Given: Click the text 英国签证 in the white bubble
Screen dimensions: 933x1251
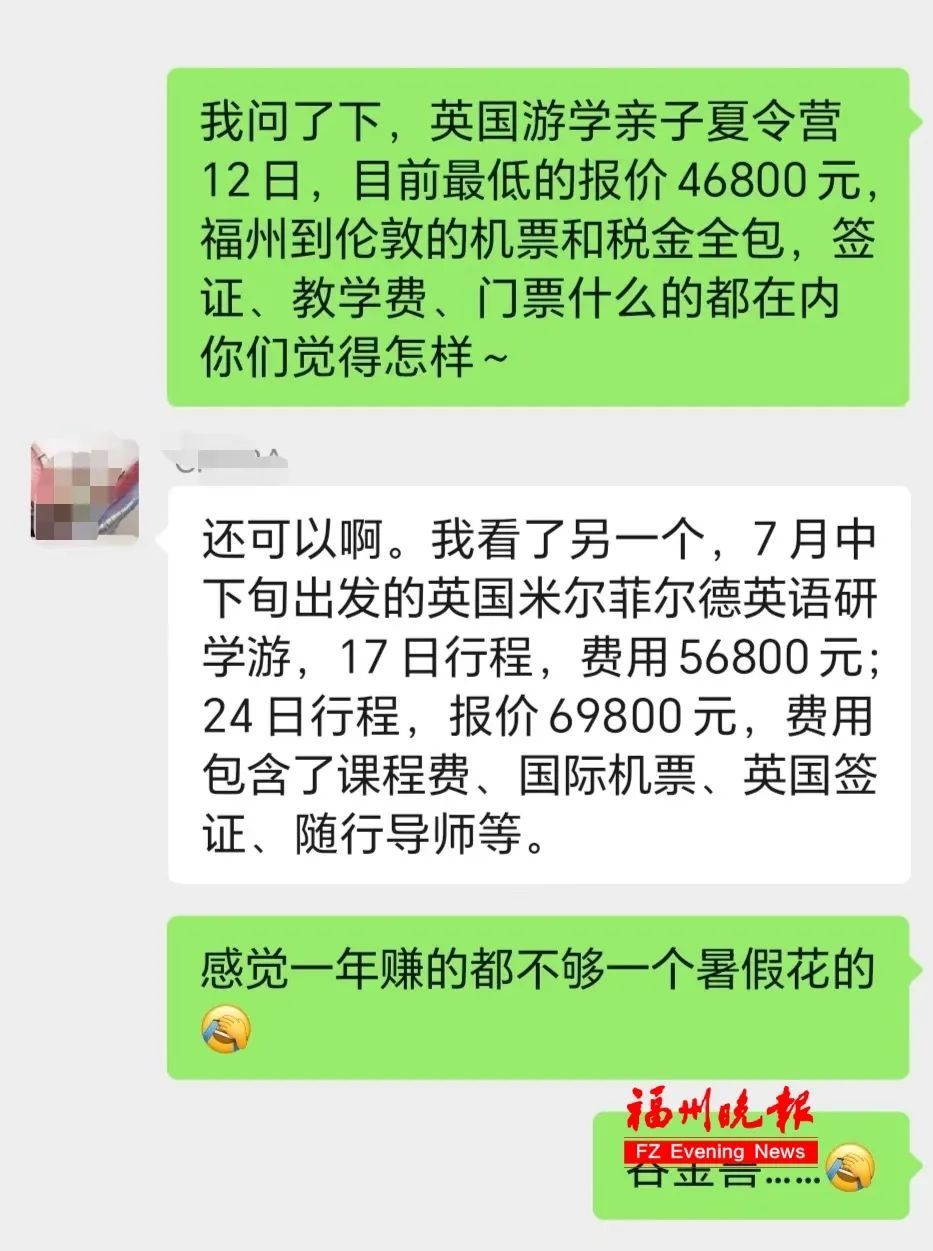Looking at the screenshot, I should click(x=810, y=775).
